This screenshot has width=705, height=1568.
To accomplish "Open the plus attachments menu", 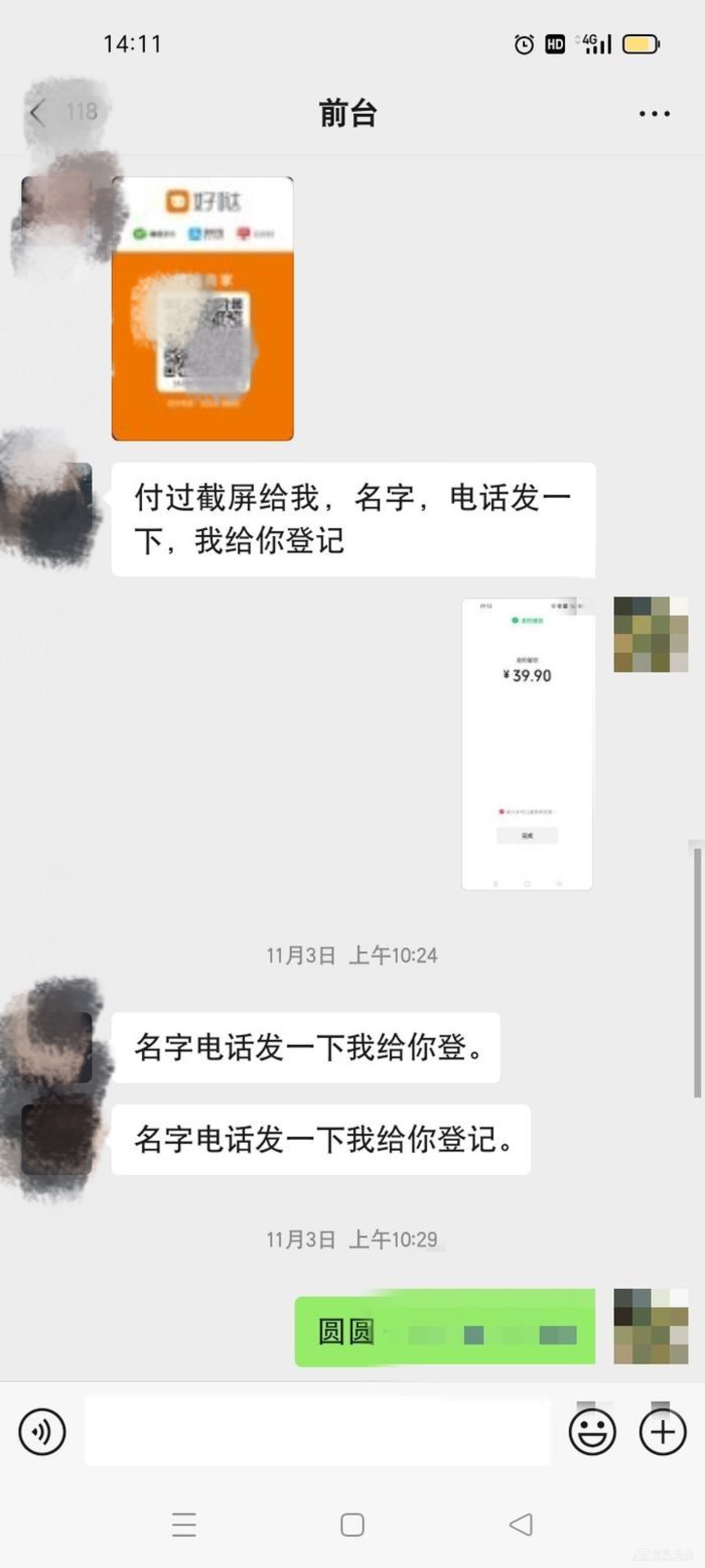I will [x=662, y=1432].
